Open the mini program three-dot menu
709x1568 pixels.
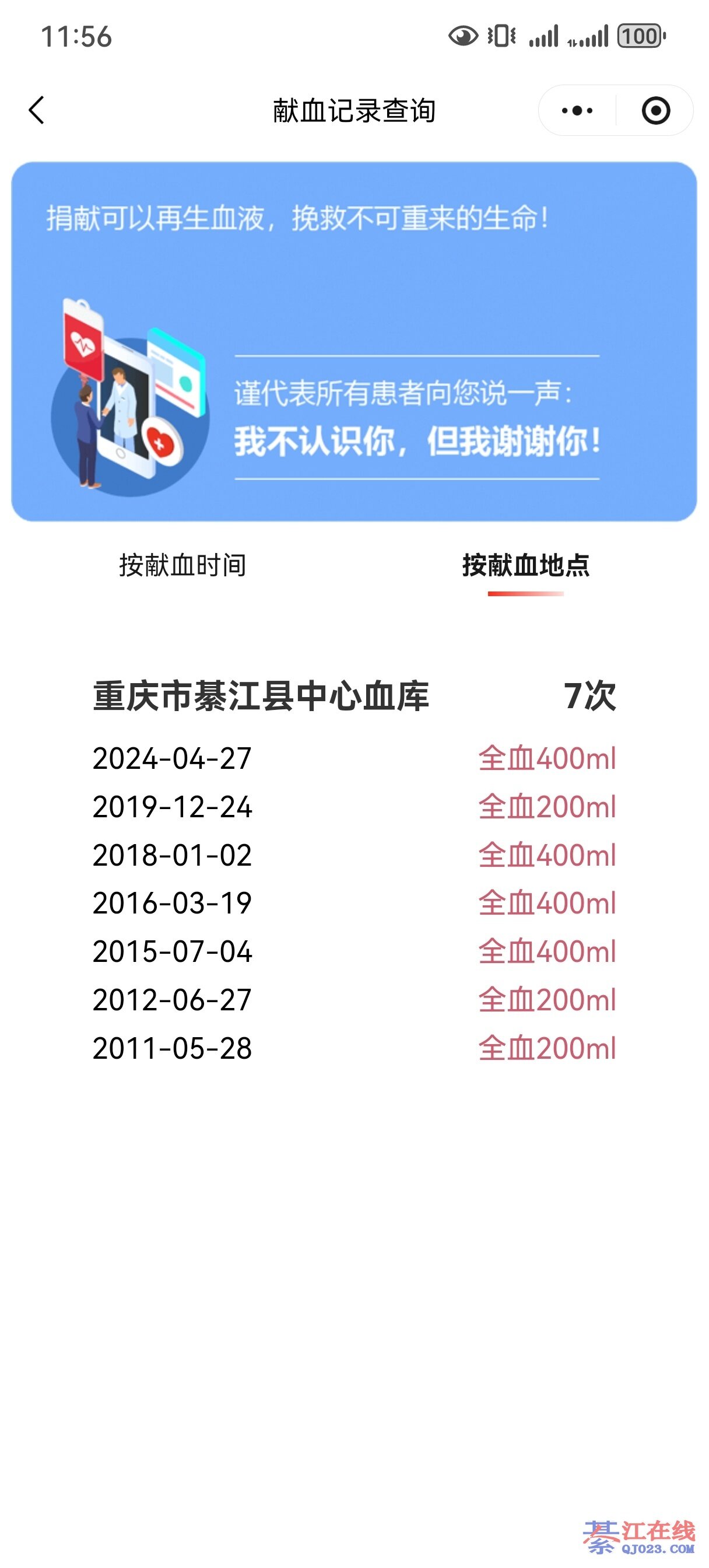tap(577, 111)
